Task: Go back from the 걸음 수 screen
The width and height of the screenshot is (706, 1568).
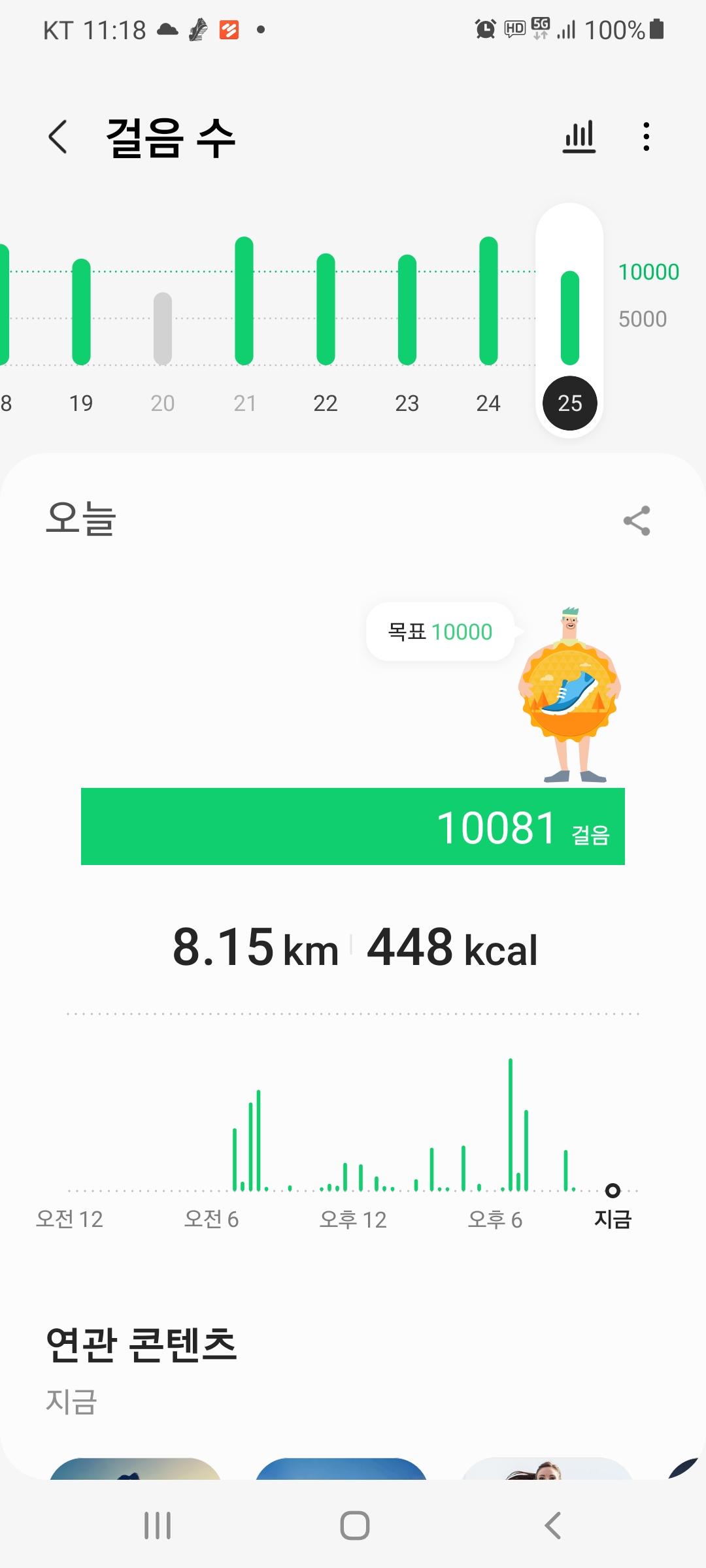Action: pos(58,137)
